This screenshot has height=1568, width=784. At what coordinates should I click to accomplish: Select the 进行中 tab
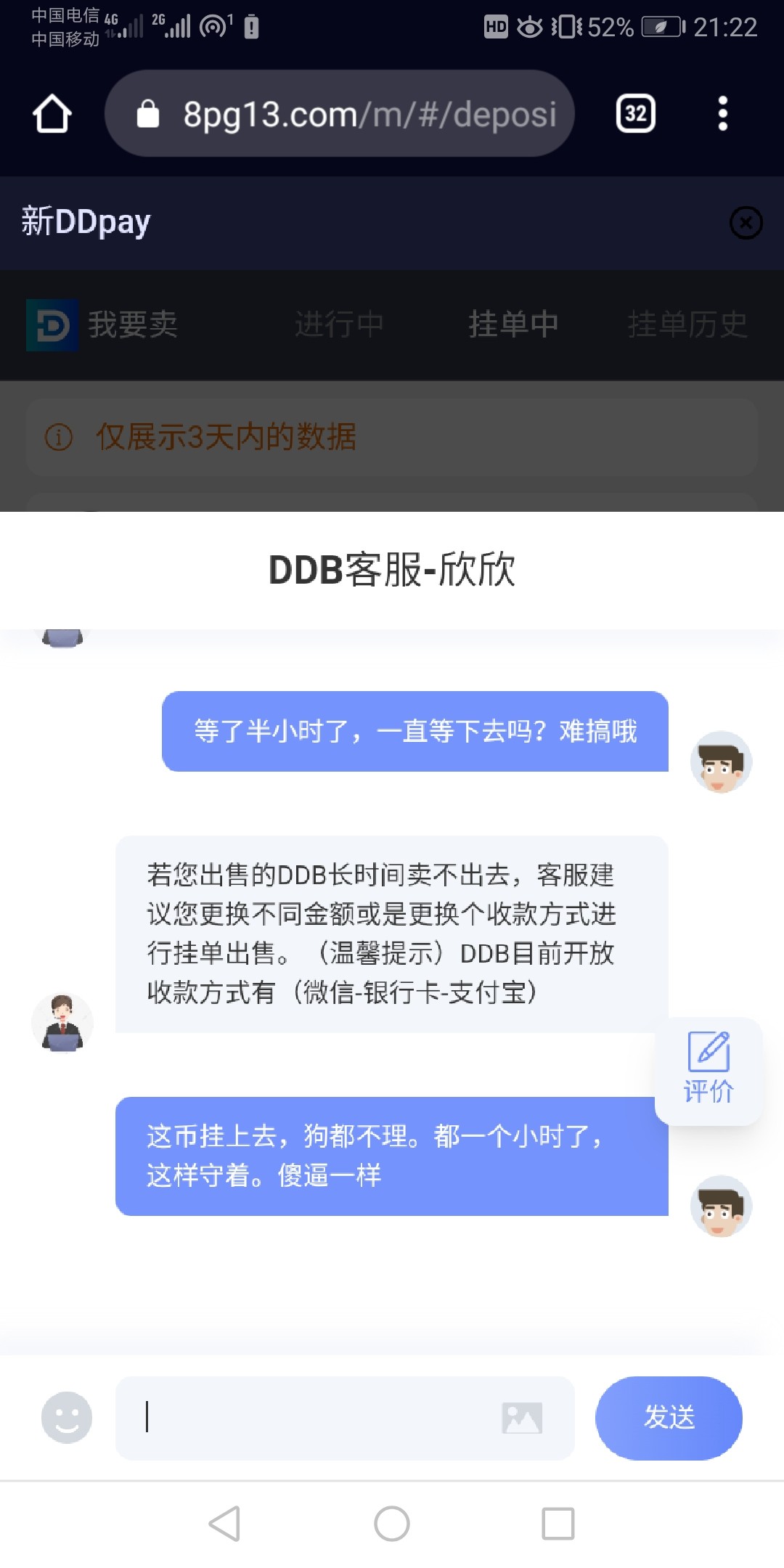[338, 324]
